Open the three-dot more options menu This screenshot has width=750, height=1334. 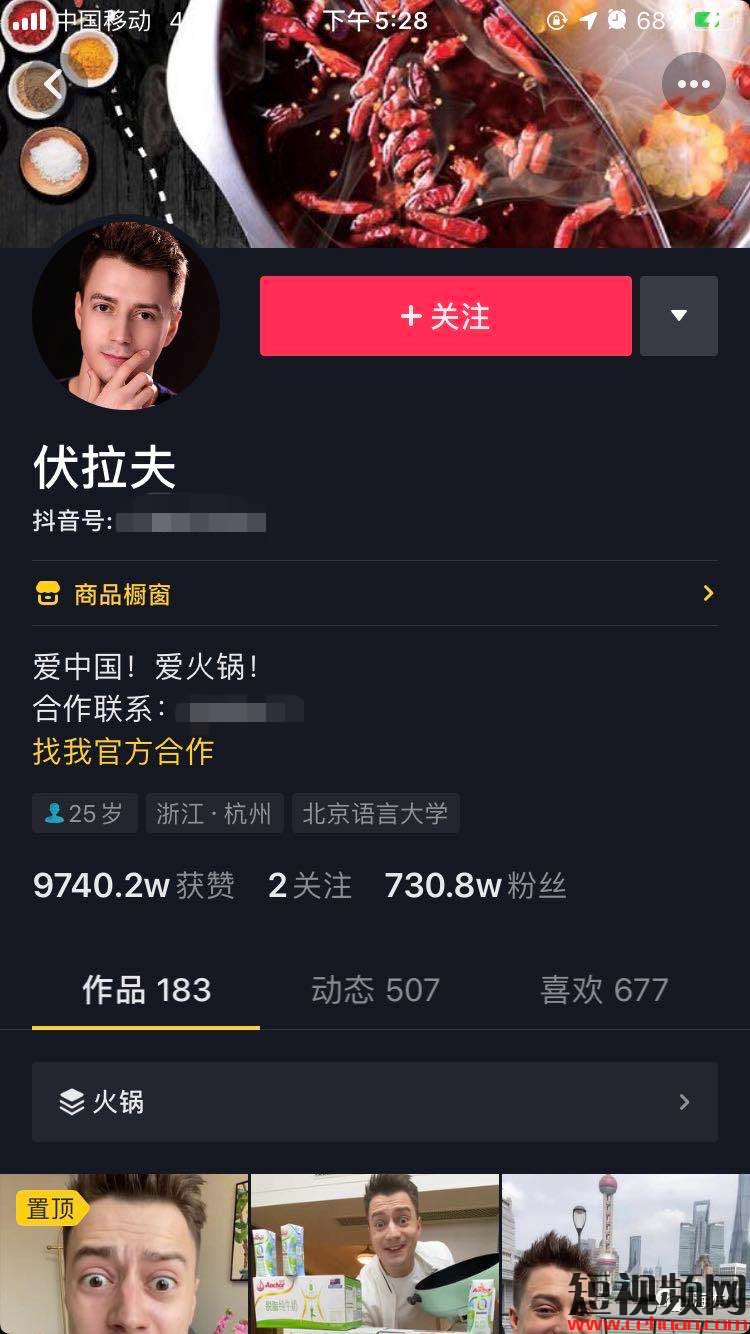click(693, 85)
